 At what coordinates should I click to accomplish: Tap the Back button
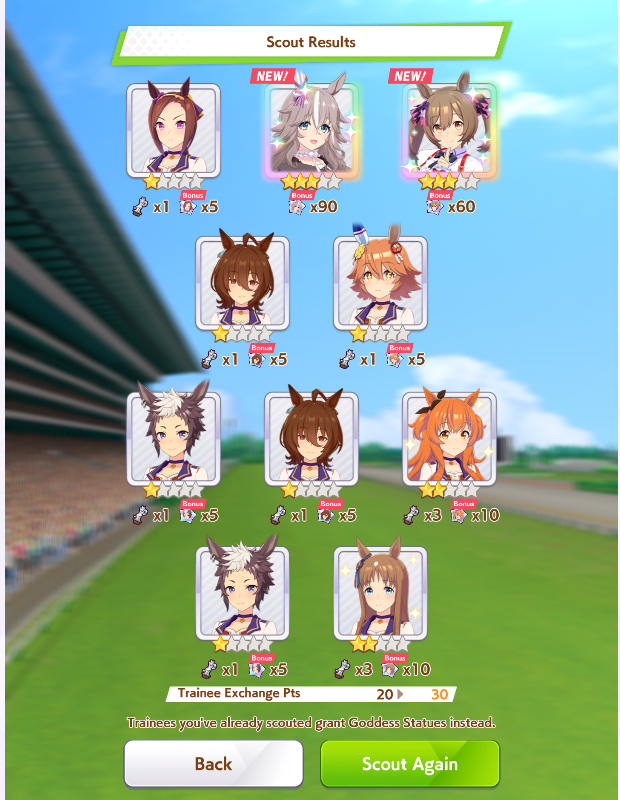point(213,764)
